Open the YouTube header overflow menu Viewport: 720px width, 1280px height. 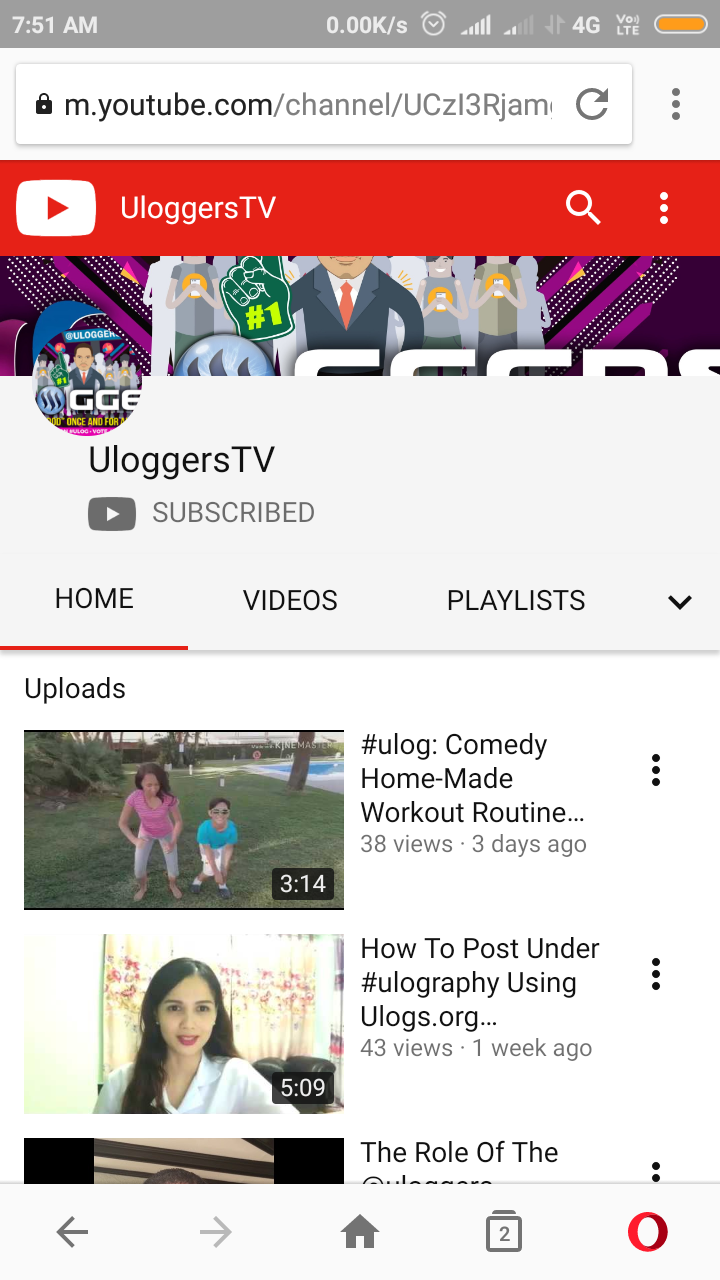663,208
